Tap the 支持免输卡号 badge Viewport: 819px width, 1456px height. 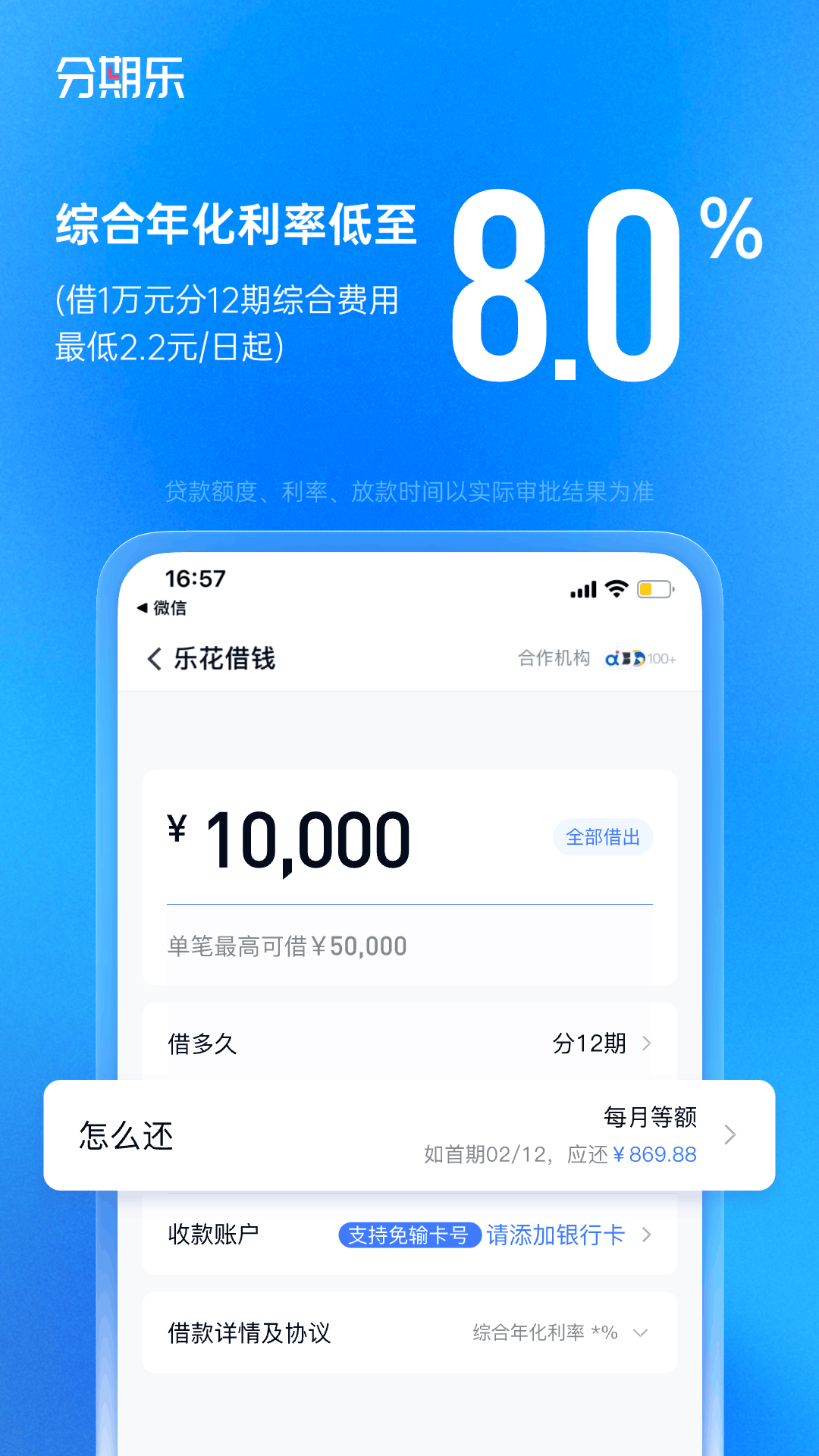[x=411, y=1235]
